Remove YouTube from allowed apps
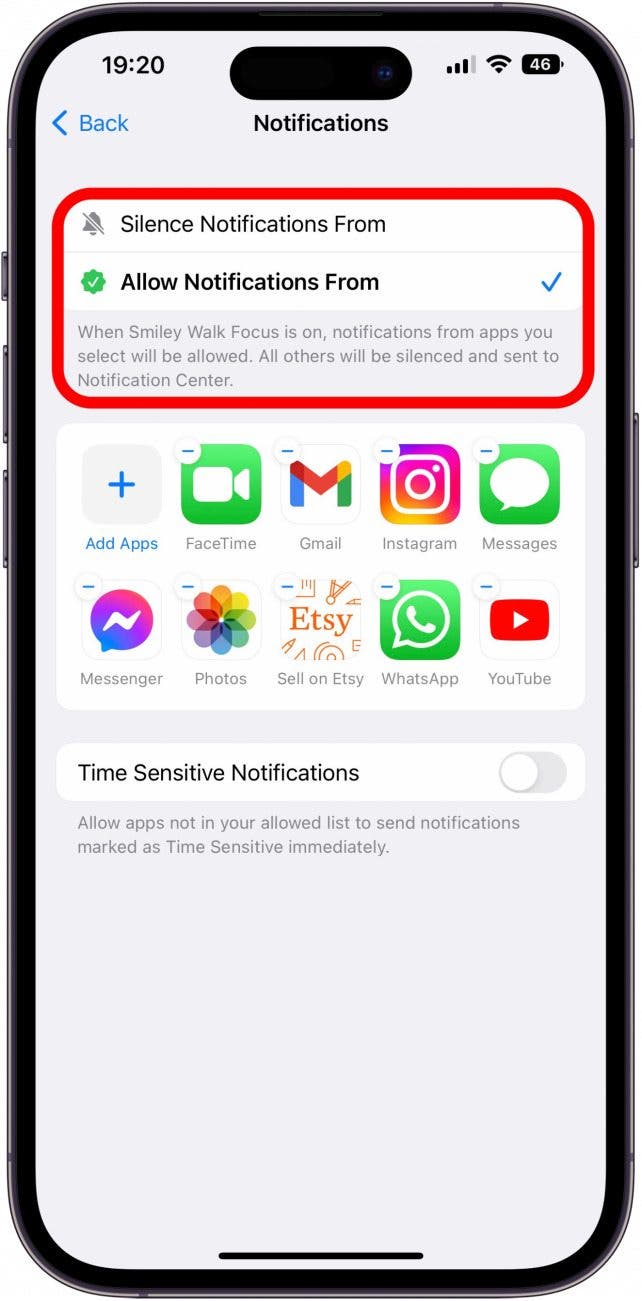The image size is (642, 1301). click(487, 586)
